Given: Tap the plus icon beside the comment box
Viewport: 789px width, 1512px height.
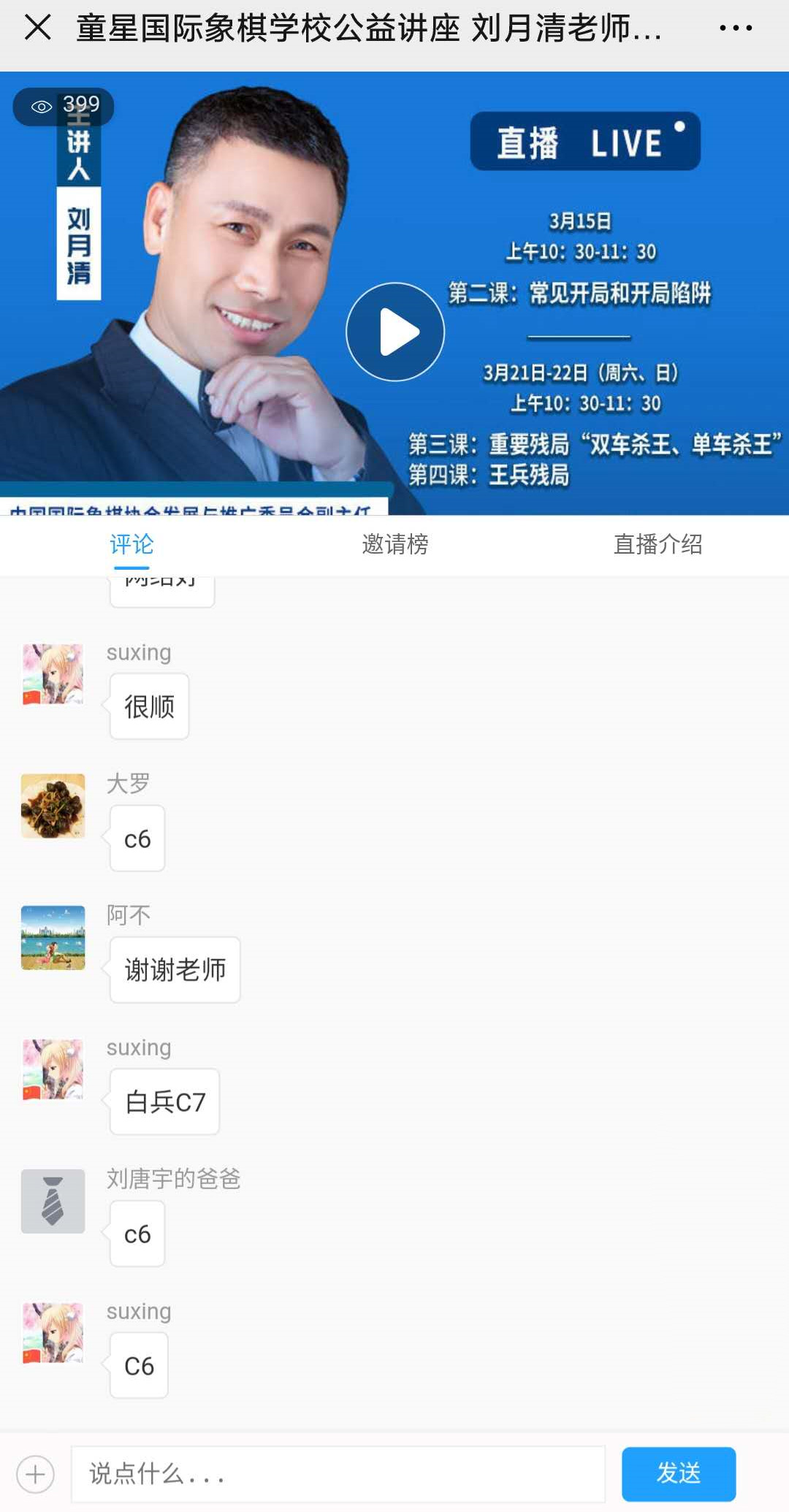Looking at the screenshot, I should click(35, 1474).
